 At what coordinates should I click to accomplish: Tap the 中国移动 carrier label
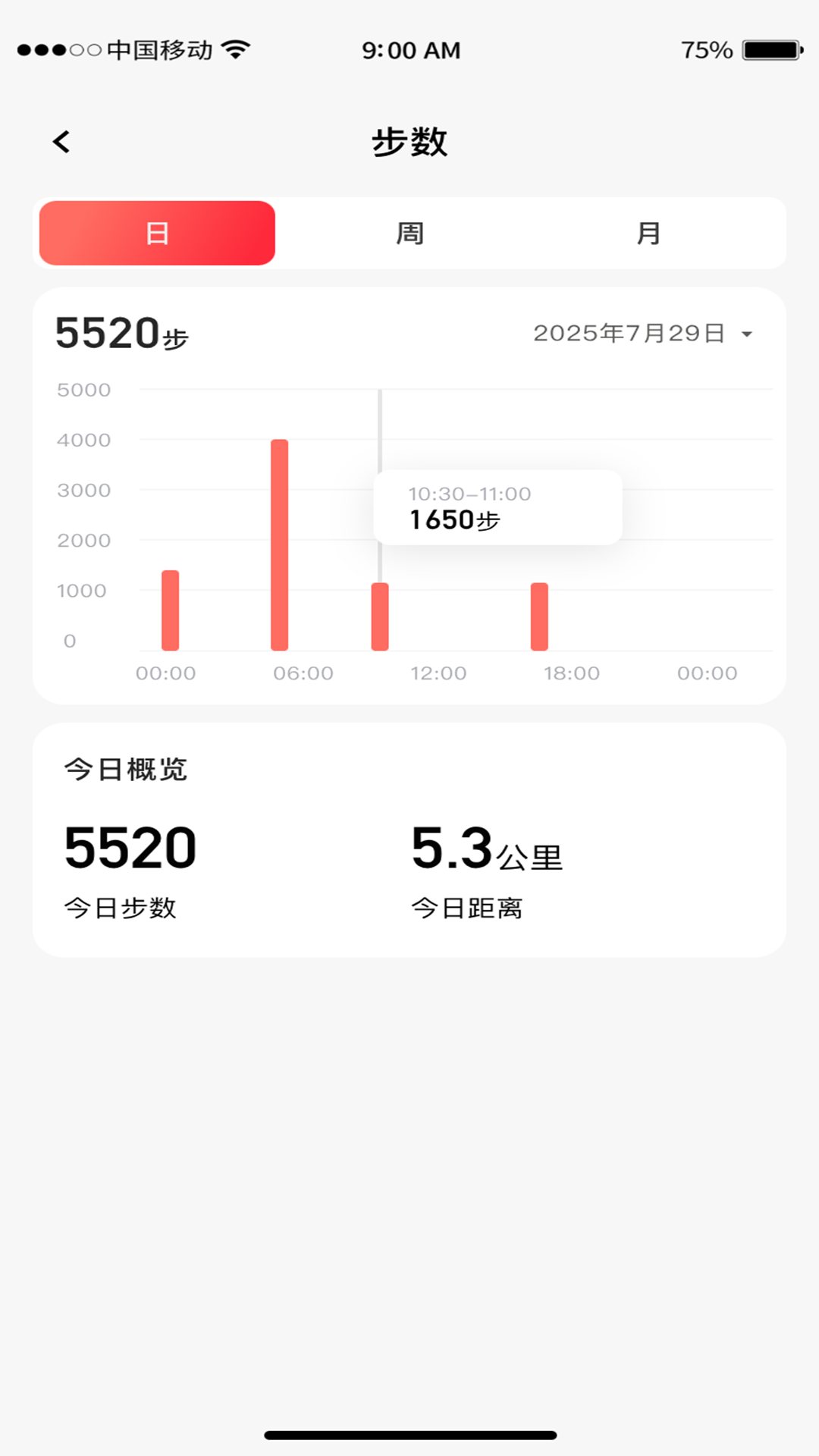(161, 50)
